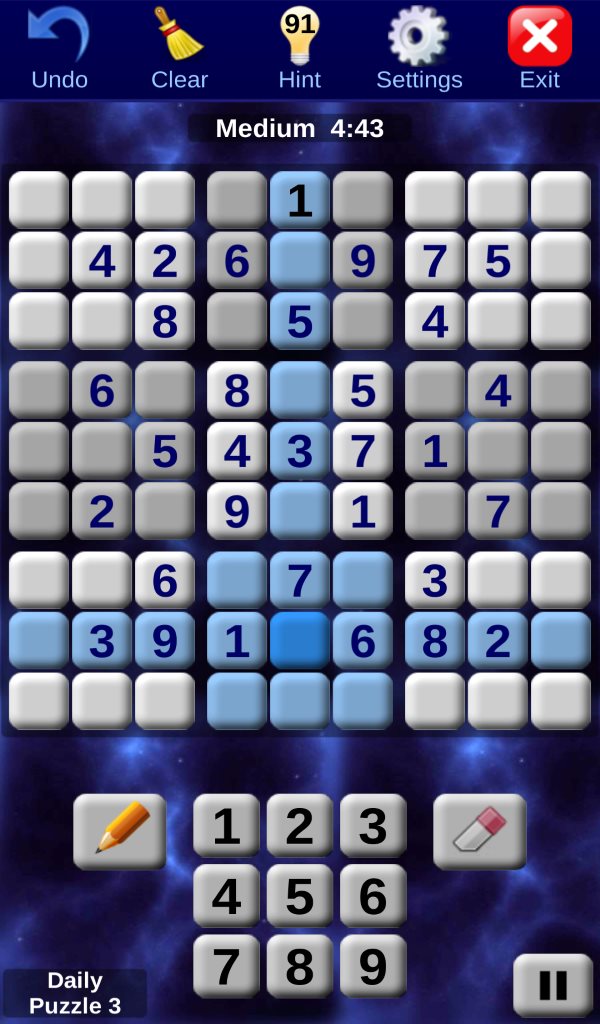Pause the game
The width and height of the screenshot is (600, 1024).
(553, 985)
